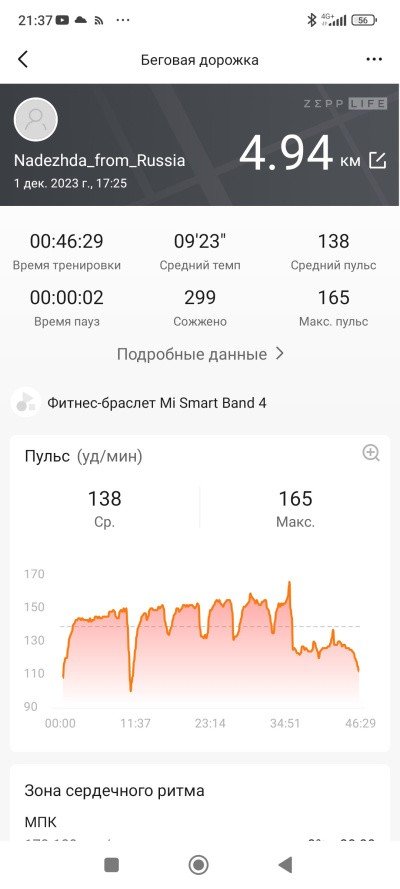400x889 pixels.
Task: Open recent apps with the square button
Action: click(x=112, y=865)
